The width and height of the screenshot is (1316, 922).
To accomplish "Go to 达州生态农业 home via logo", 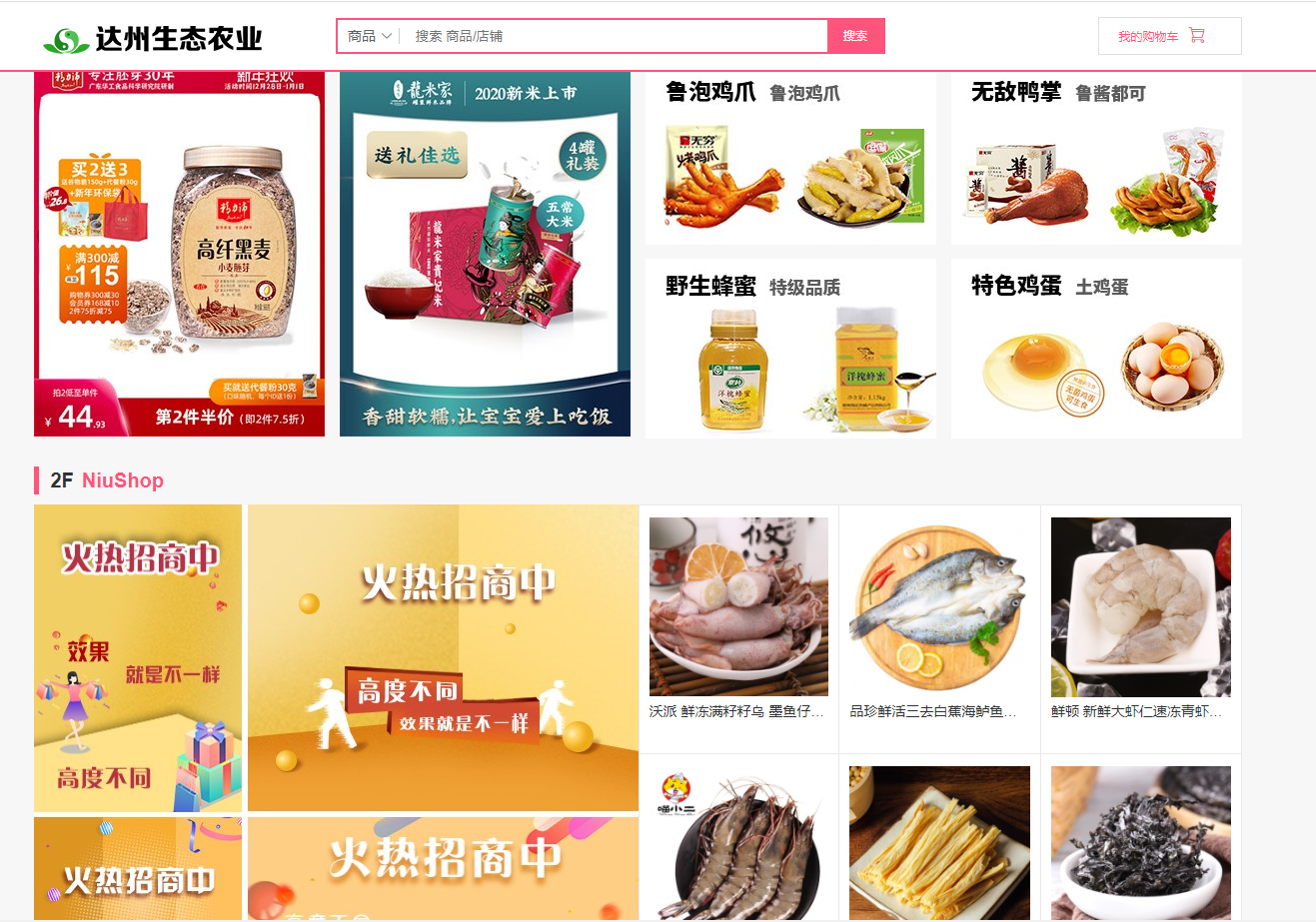I will [x=153, y=39].
